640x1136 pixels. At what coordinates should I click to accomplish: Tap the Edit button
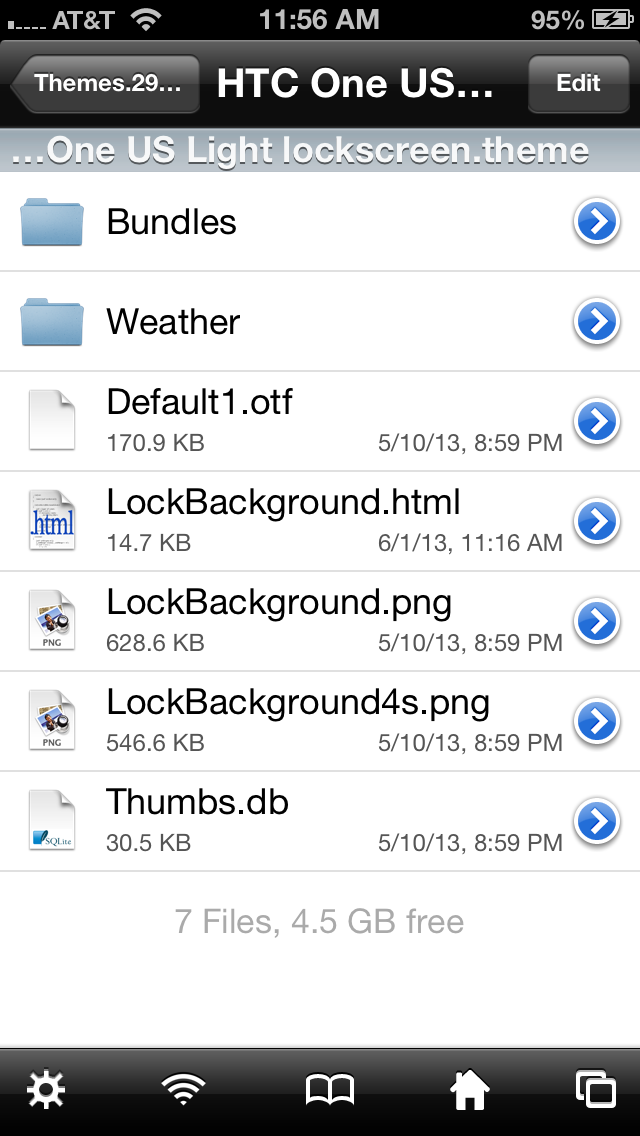click(578, 83)
